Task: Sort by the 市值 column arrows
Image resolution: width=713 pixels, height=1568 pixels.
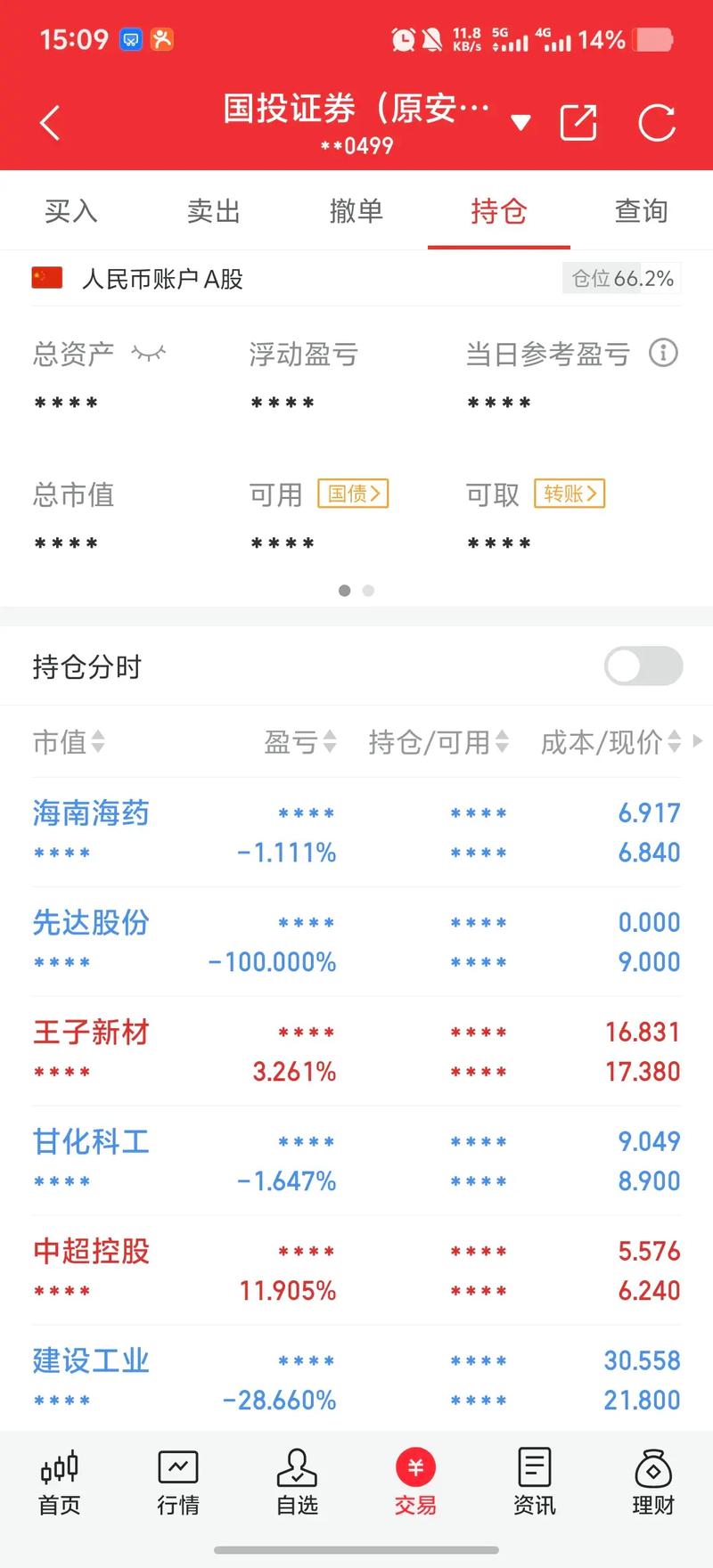Action: point(99,742)
